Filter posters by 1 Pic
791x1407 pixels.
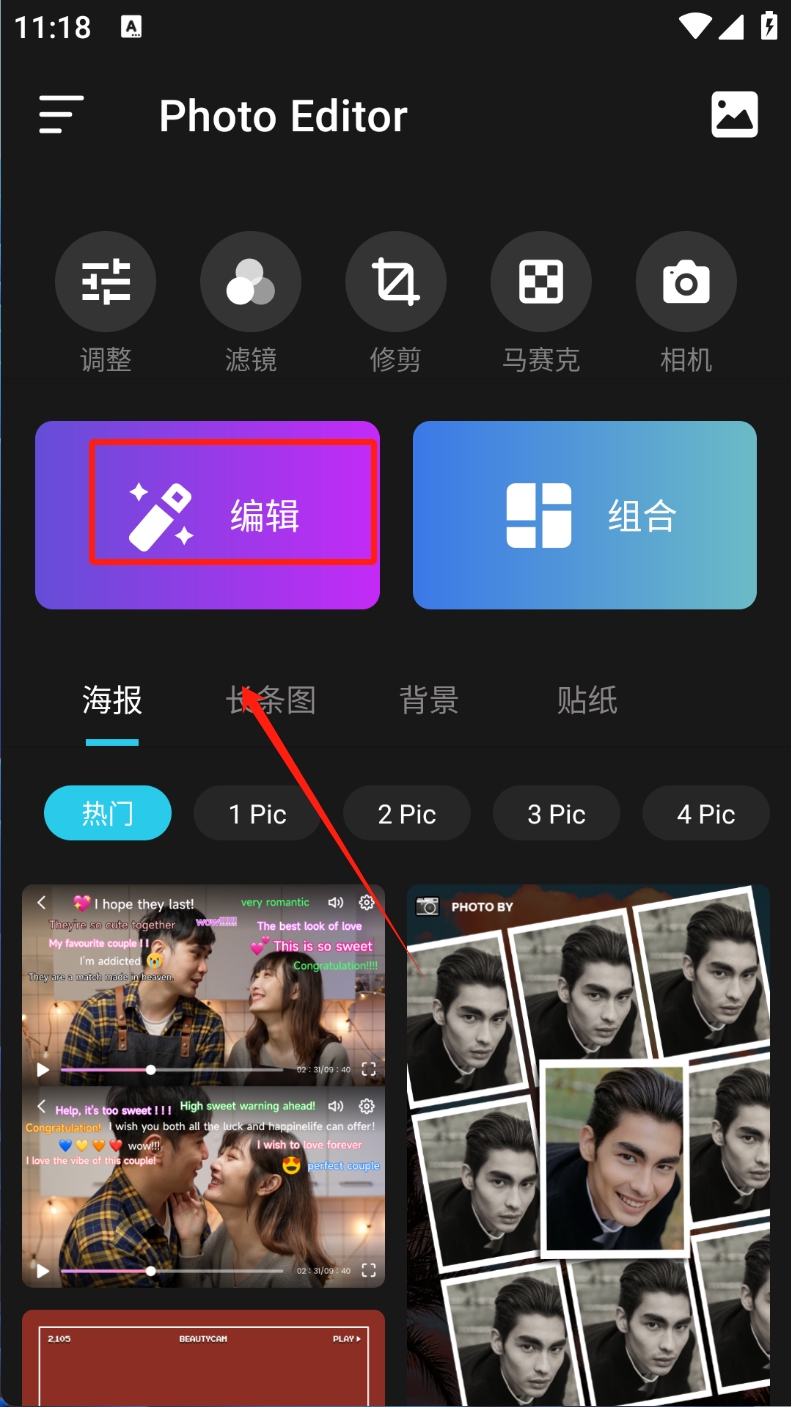(x=257, y=814)
